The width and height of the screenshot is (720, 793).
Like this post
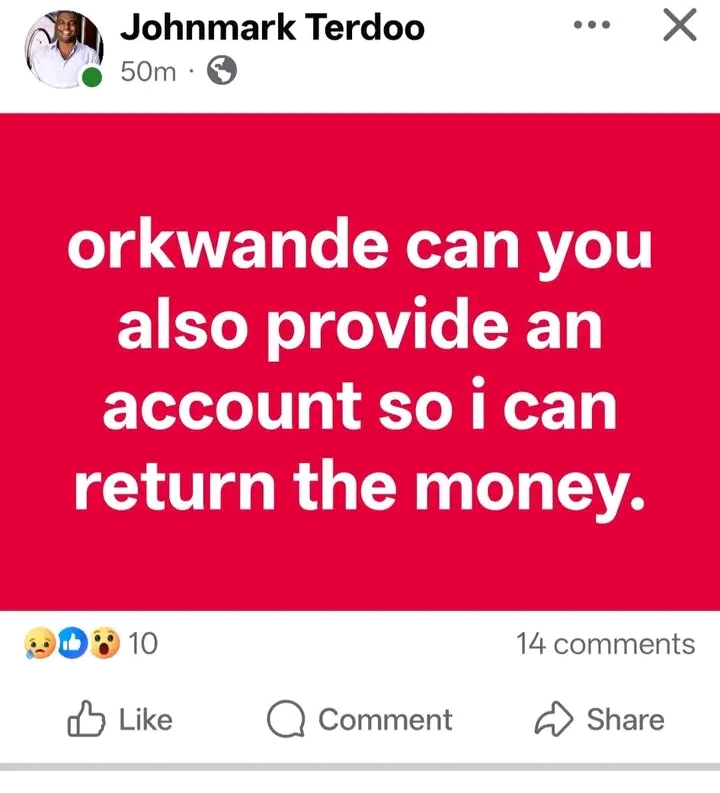coord(119,719)
